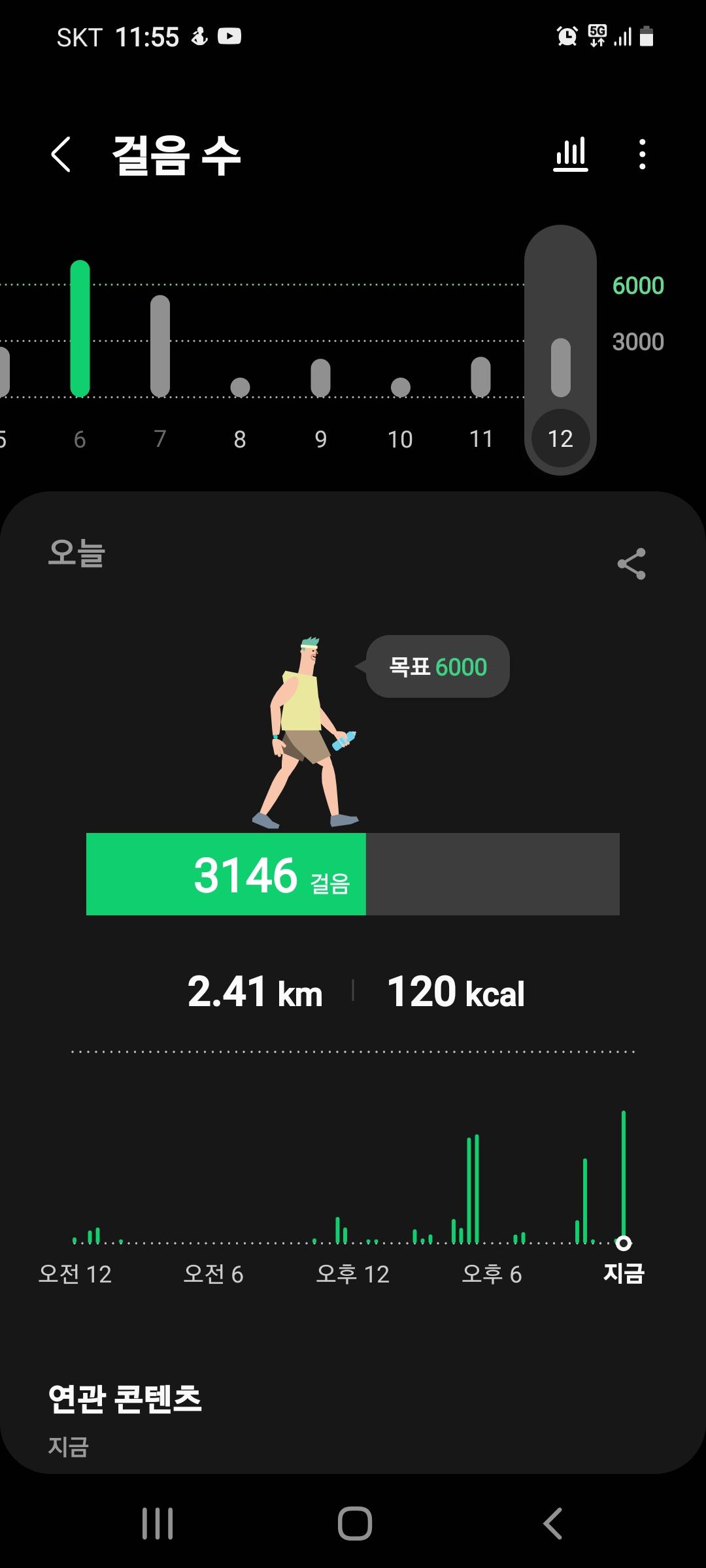Screen dimensions: 706x1568
Task: Open recent apps from navigation bar
Action: 158,1524
